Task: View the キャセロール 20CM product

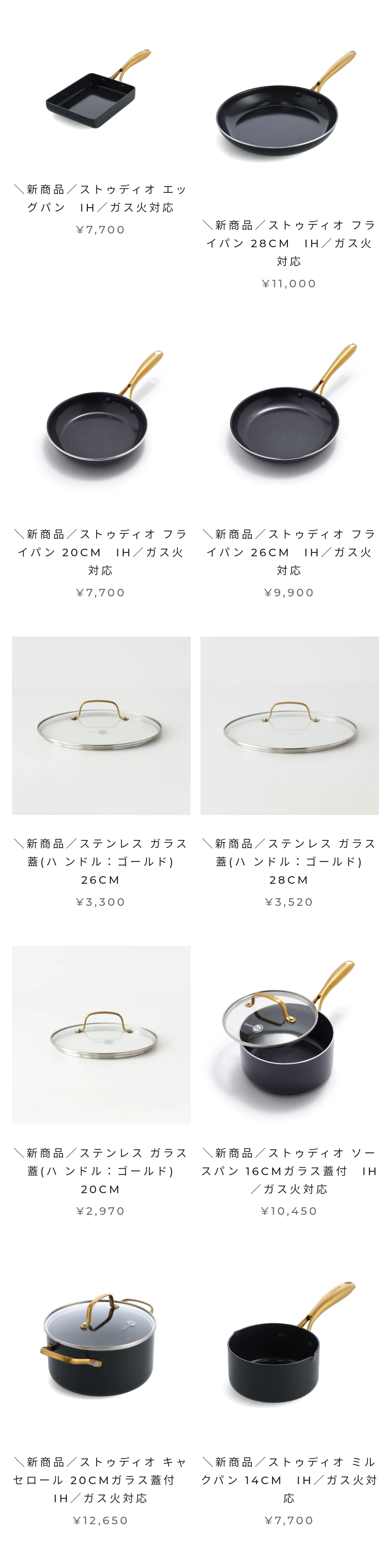Action: pos(101,1345)
